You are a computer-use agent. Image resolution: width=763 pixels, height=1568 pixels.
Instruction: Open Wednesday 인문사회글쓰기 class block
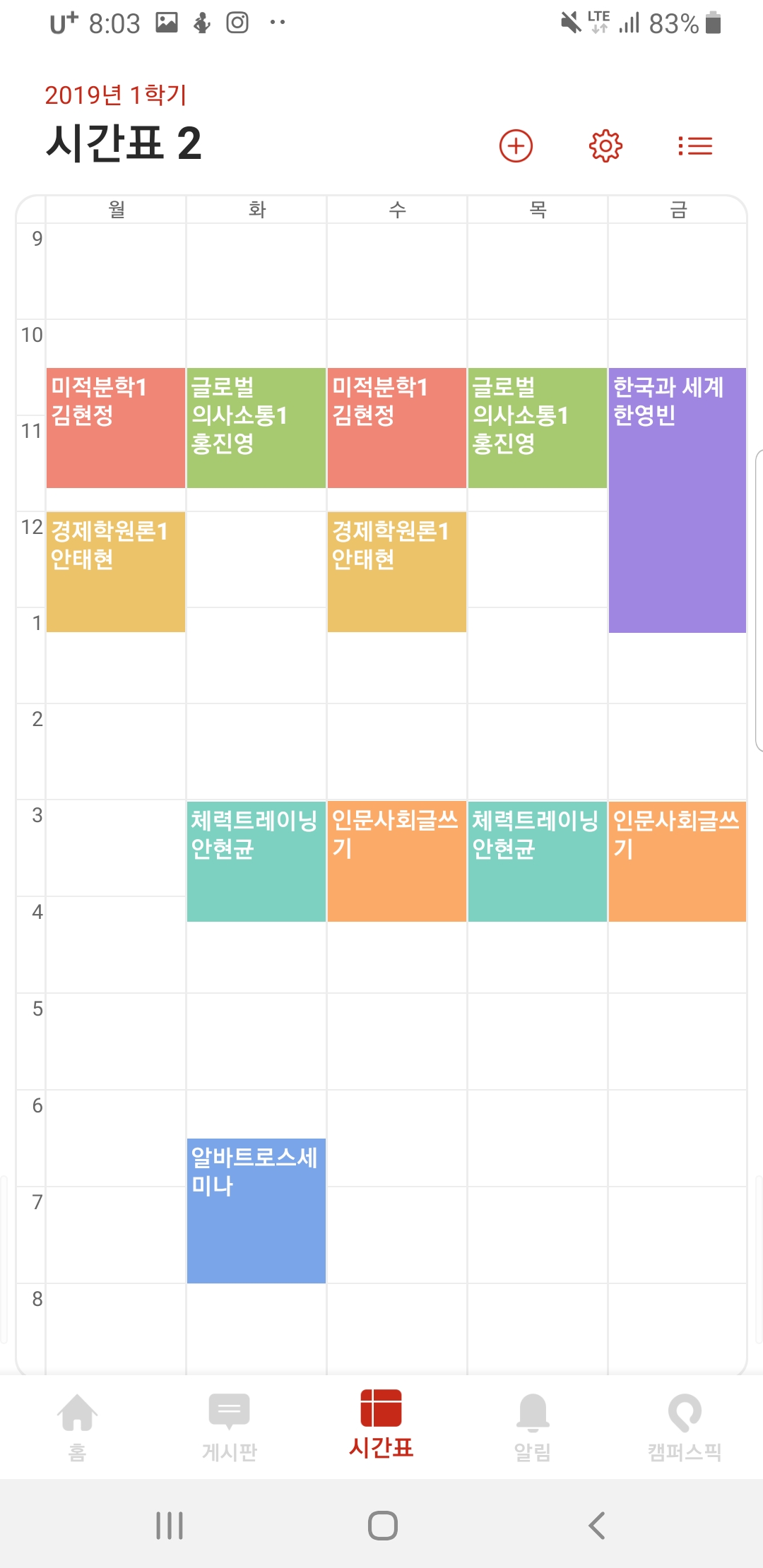click(396, 862)
